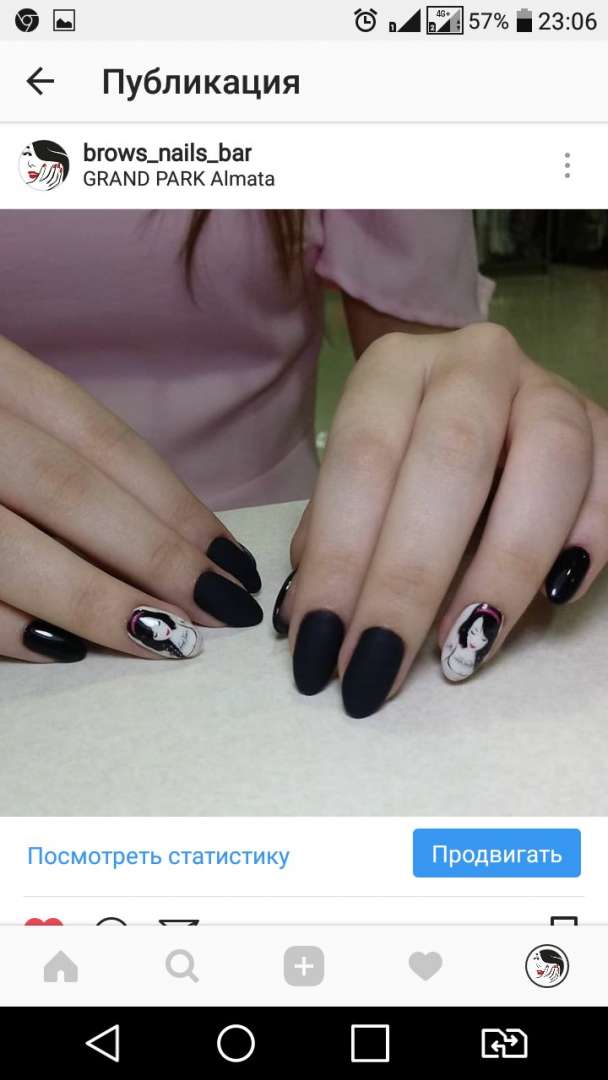Open the system recent apps view
The image size is (608, 1080).
[370, 1043]
